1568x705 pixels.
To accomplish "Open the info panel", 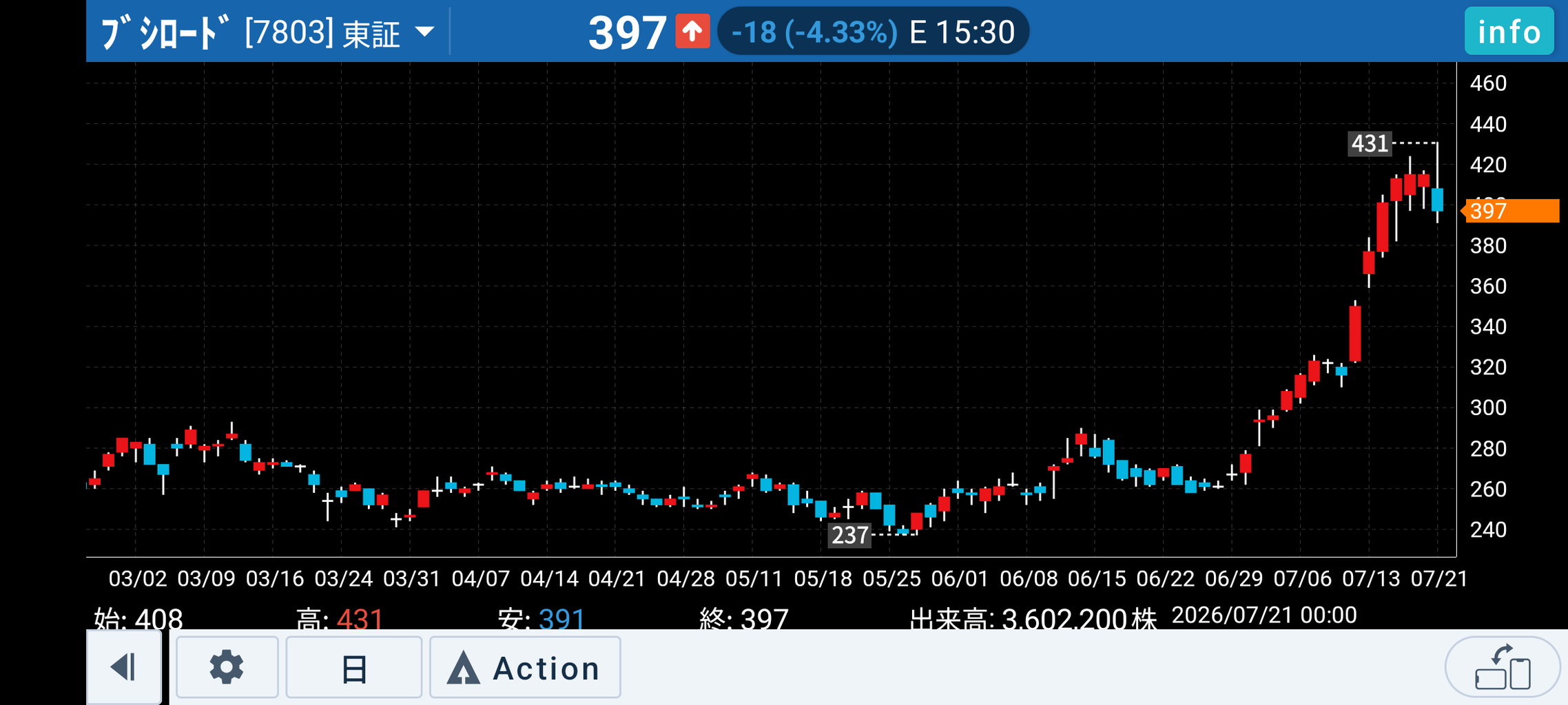I will click(x=1509, y=32).
